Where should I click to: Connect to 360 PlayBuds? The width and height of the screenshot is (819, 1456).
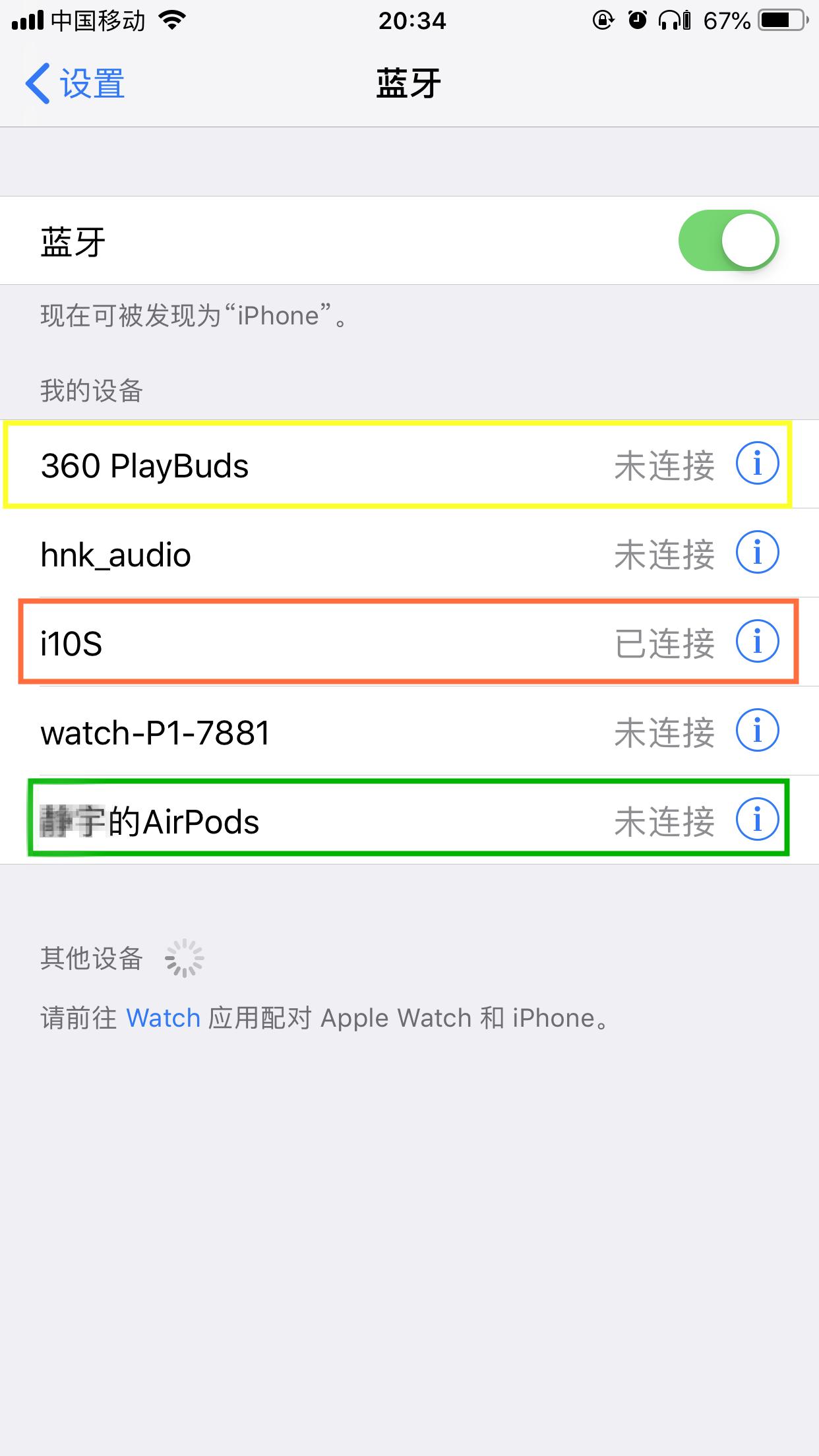(x=330, y=466)
